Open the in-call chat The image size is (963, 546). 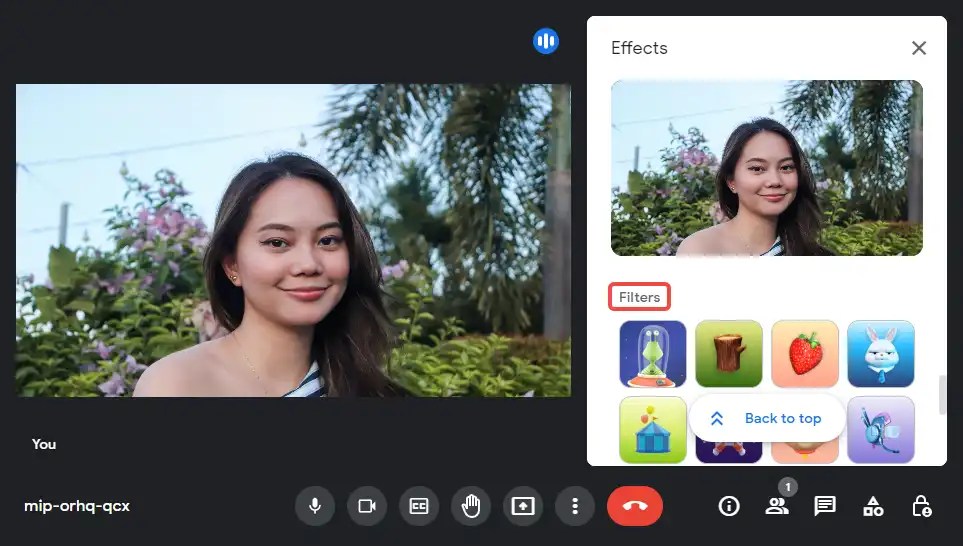(x=825, y=506)
